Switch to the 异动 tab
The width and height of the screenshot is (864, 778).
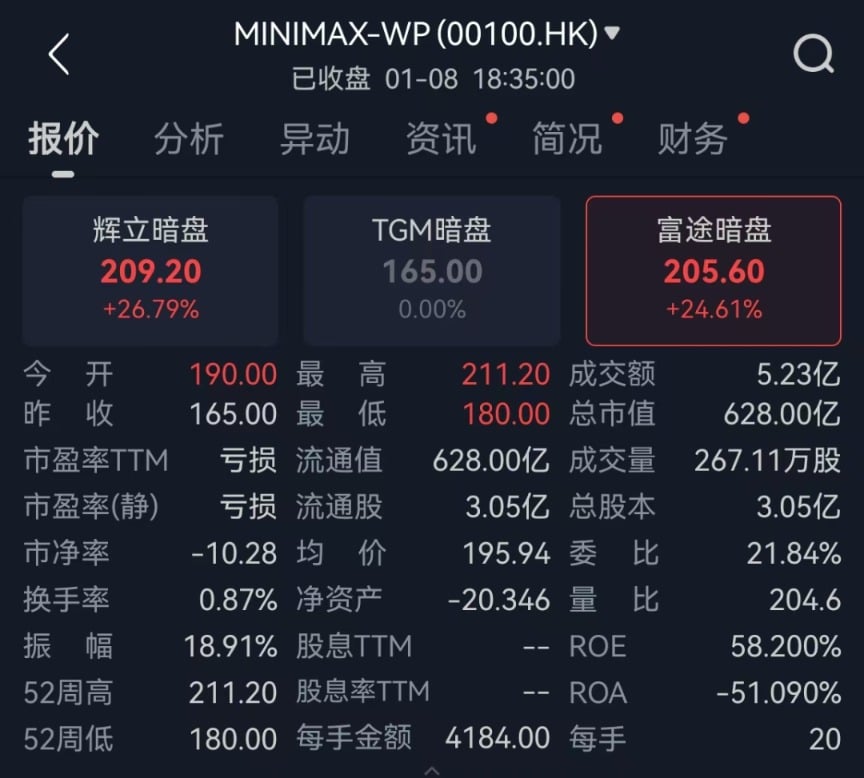(314, 139)
